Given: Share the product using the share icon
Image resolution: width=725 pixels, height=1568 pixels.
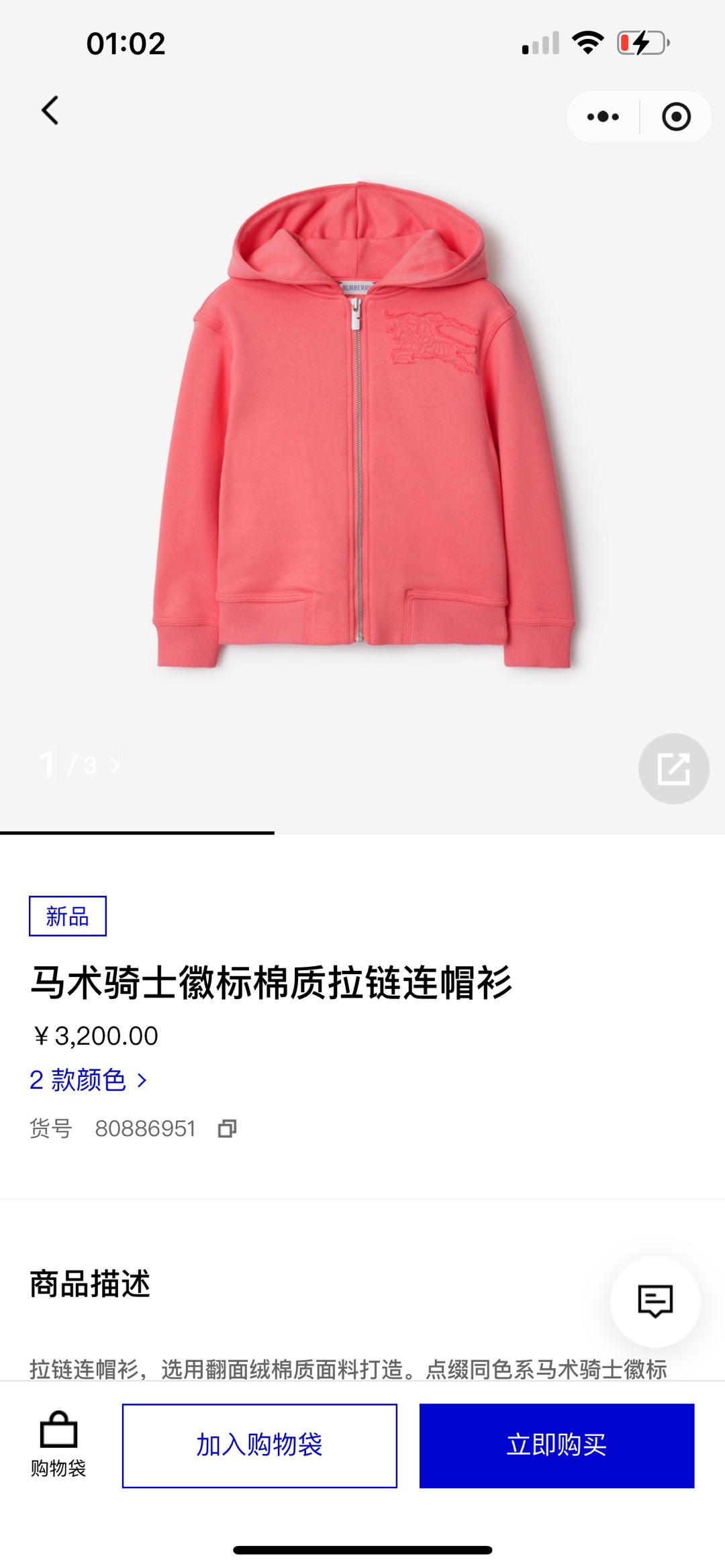Looking at the screenshot, I should (x=673, y=769).
